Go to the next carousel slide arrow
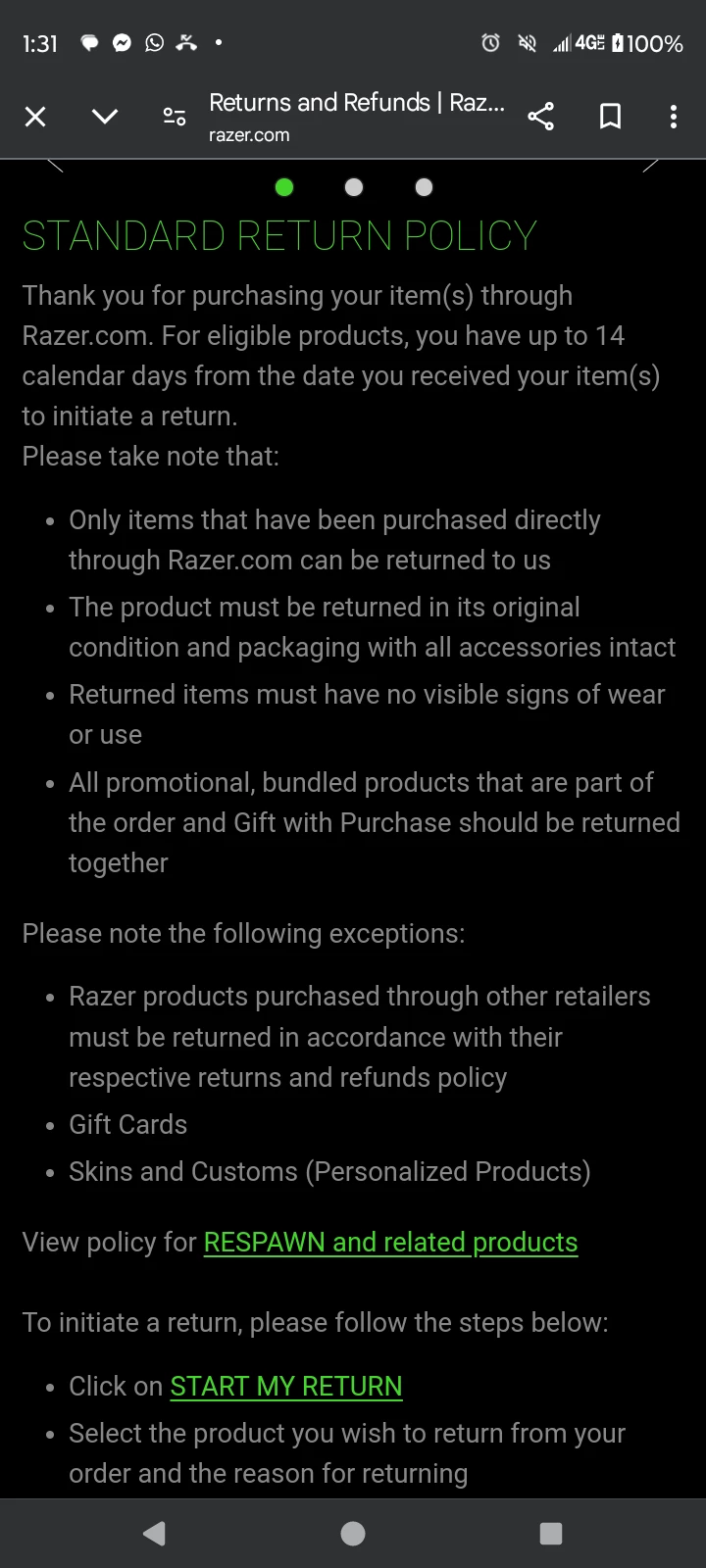Viewport: 706px width, 1568px height. [651, 166]
